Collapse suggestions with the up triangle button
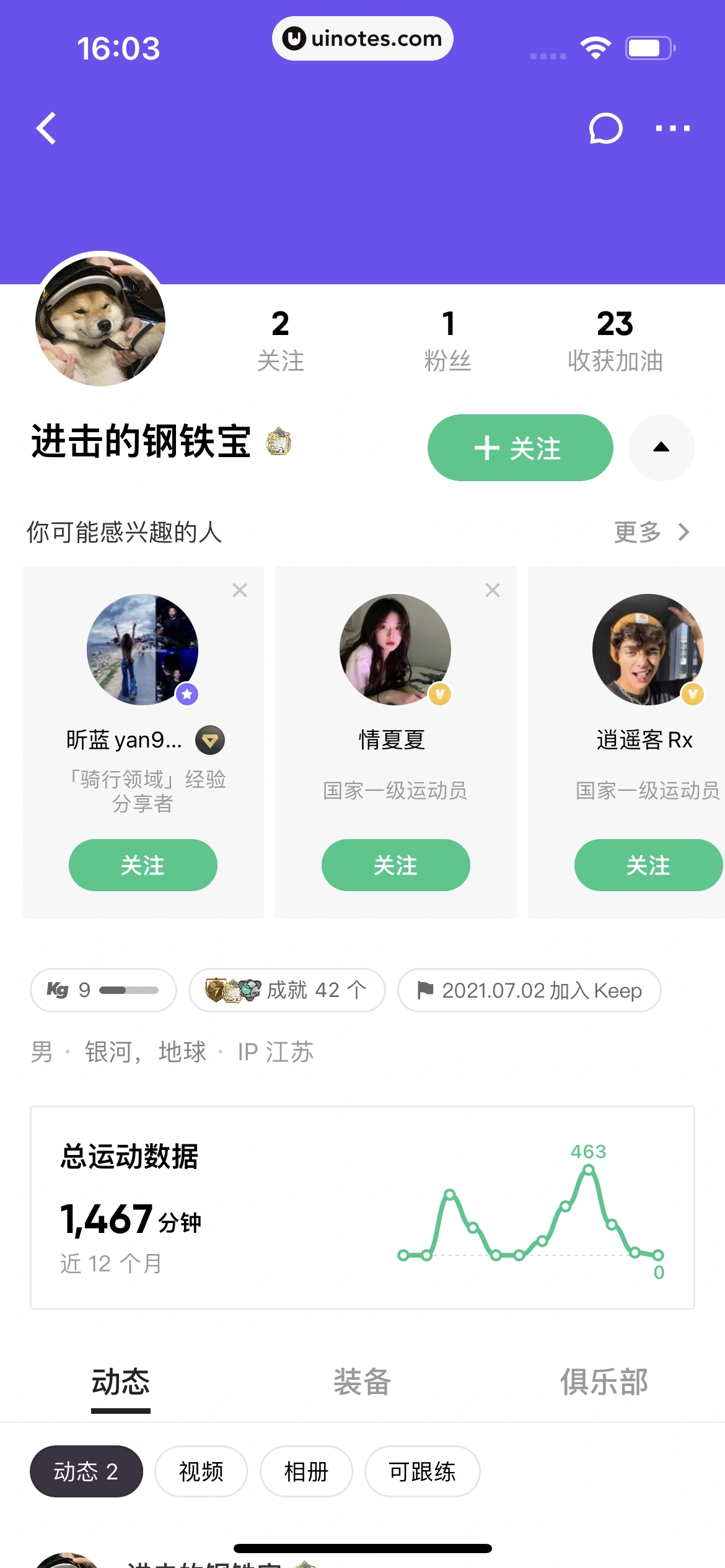 pyautogui.click(x=661, y=447)
